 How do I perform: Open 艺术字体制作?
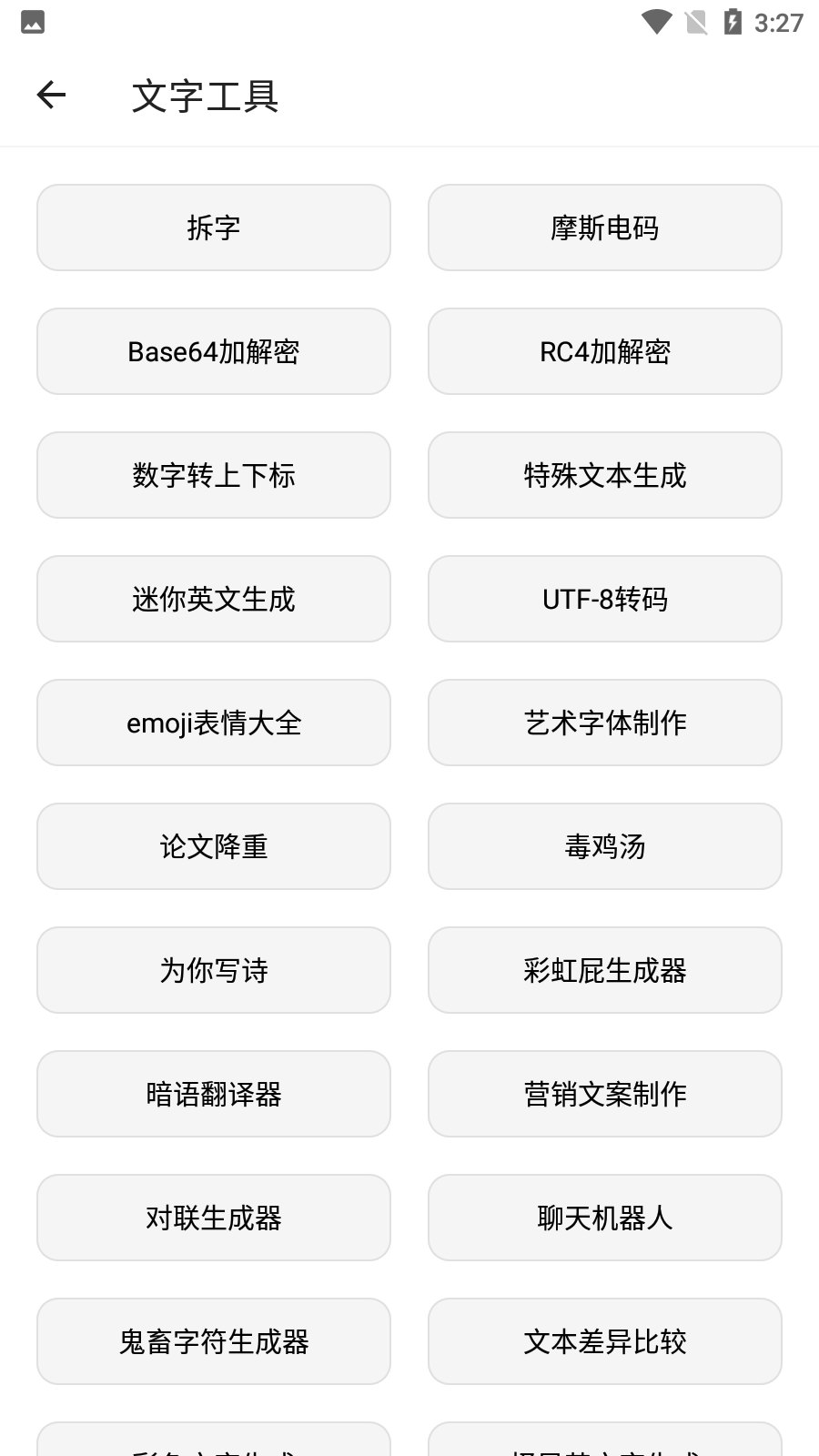[x=605, y=723]
